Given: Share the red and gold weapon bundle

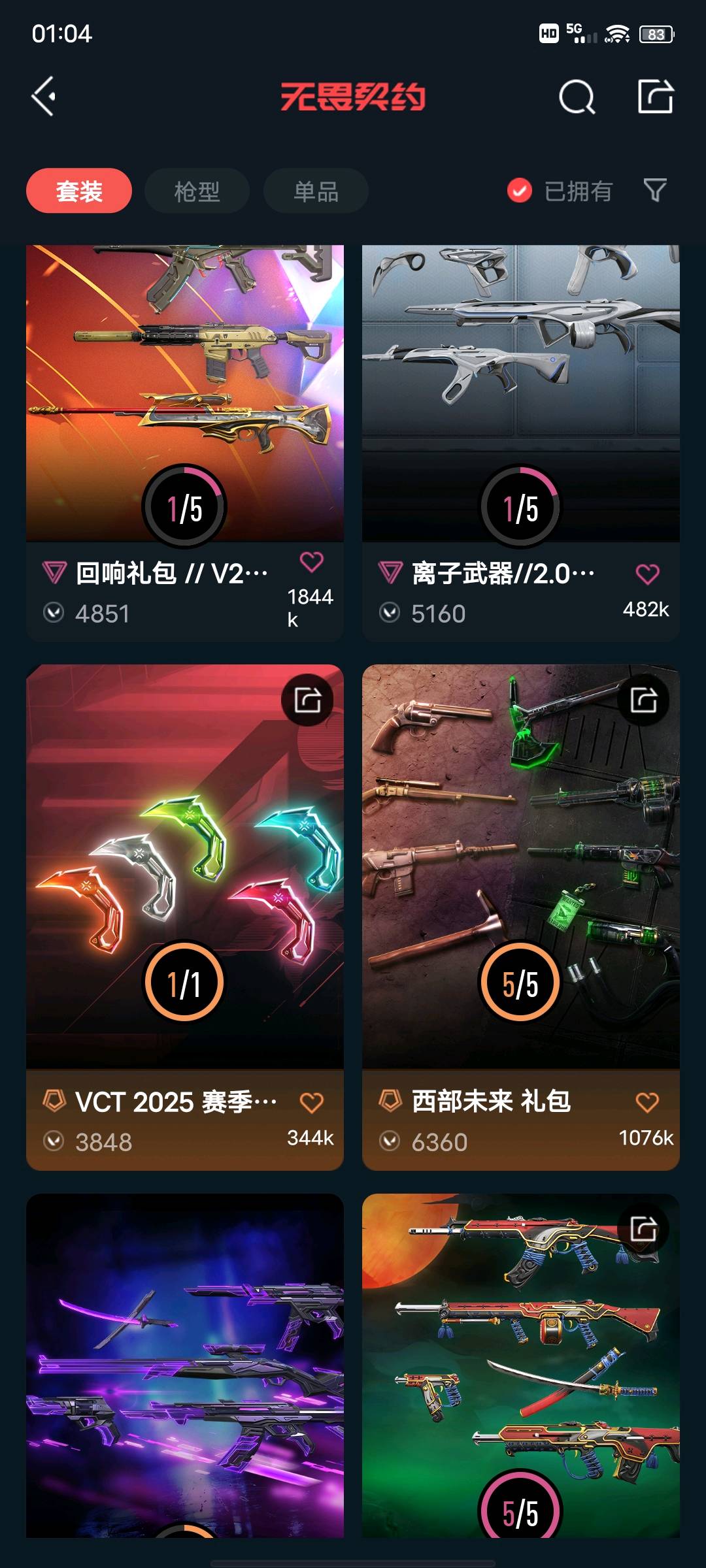Looking at the screenshot, I should tap(643, 1229).
